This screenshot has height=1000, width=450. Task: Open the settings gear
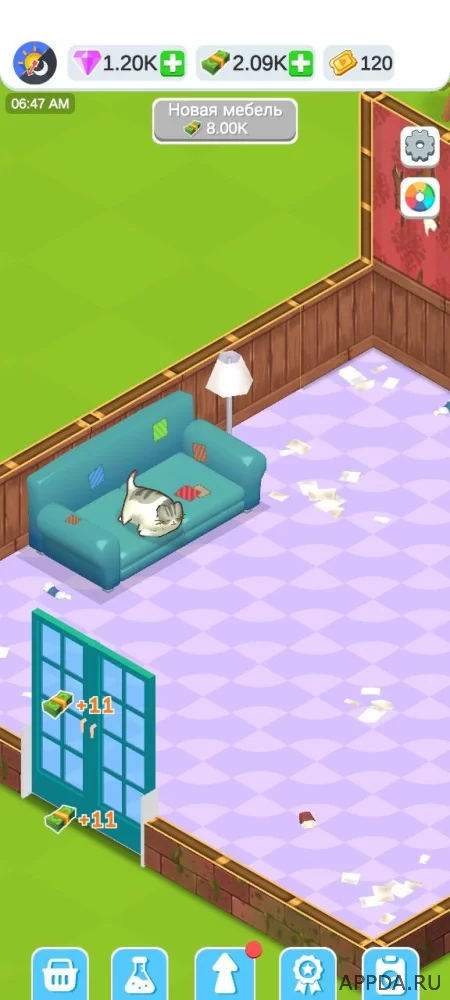[420, 147]
